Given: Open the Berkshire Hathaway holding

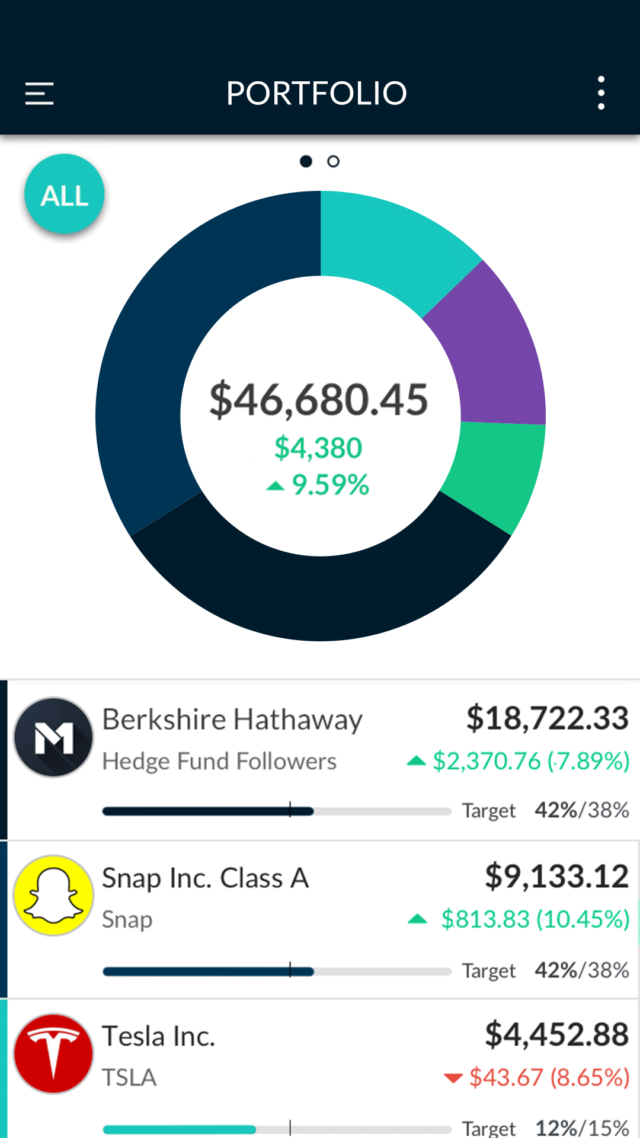Looking at the screenshot, I should pos(320,760).
